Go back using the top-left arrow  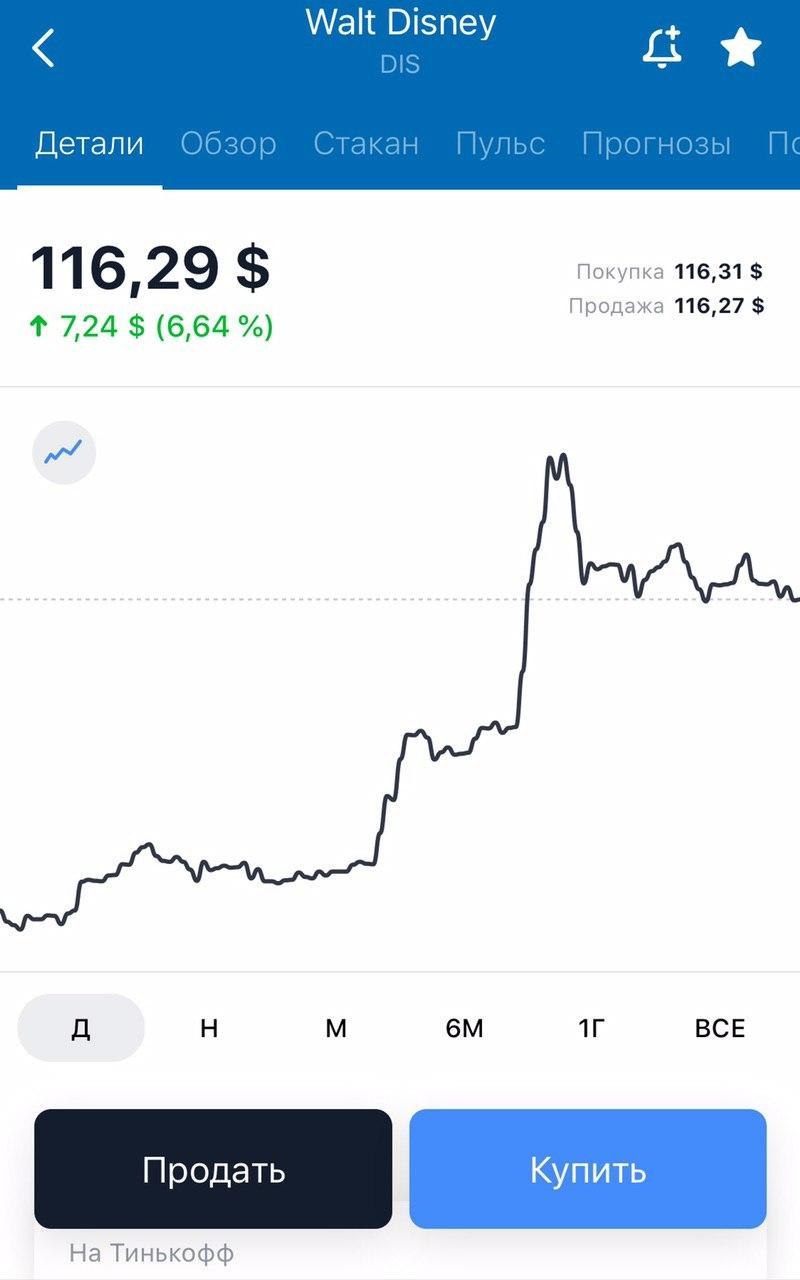tap(43, 48)
